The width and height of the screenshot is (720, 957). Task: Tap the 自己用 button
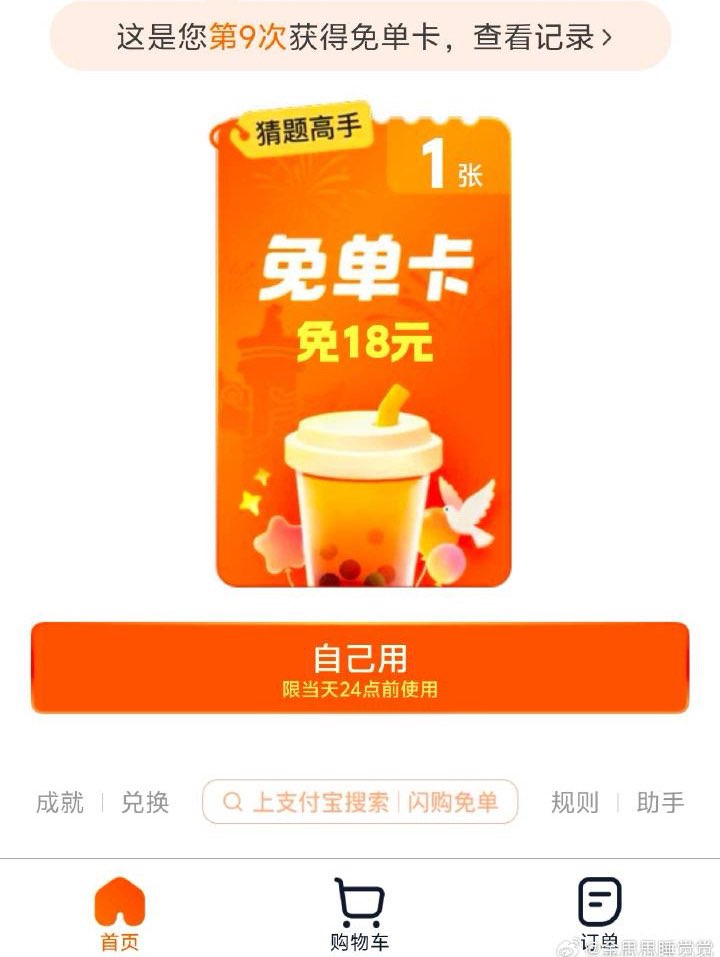pos(360,668)
